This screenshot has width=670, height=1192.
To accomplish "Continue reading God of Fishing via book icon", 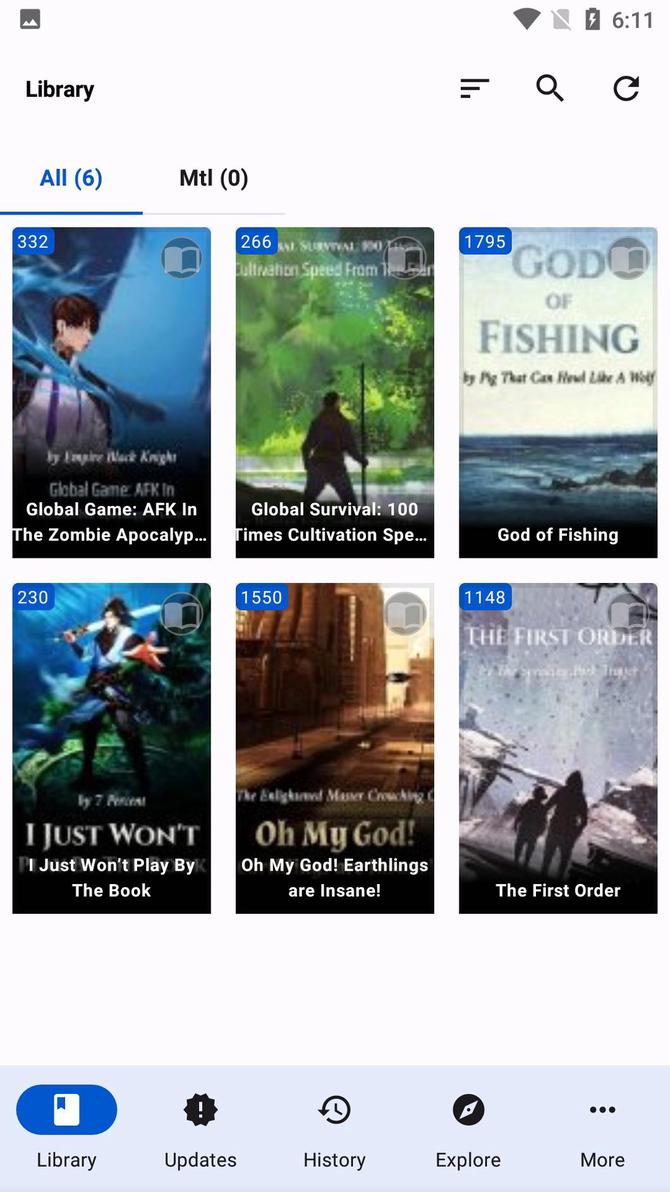I will (x=629, y=259).
